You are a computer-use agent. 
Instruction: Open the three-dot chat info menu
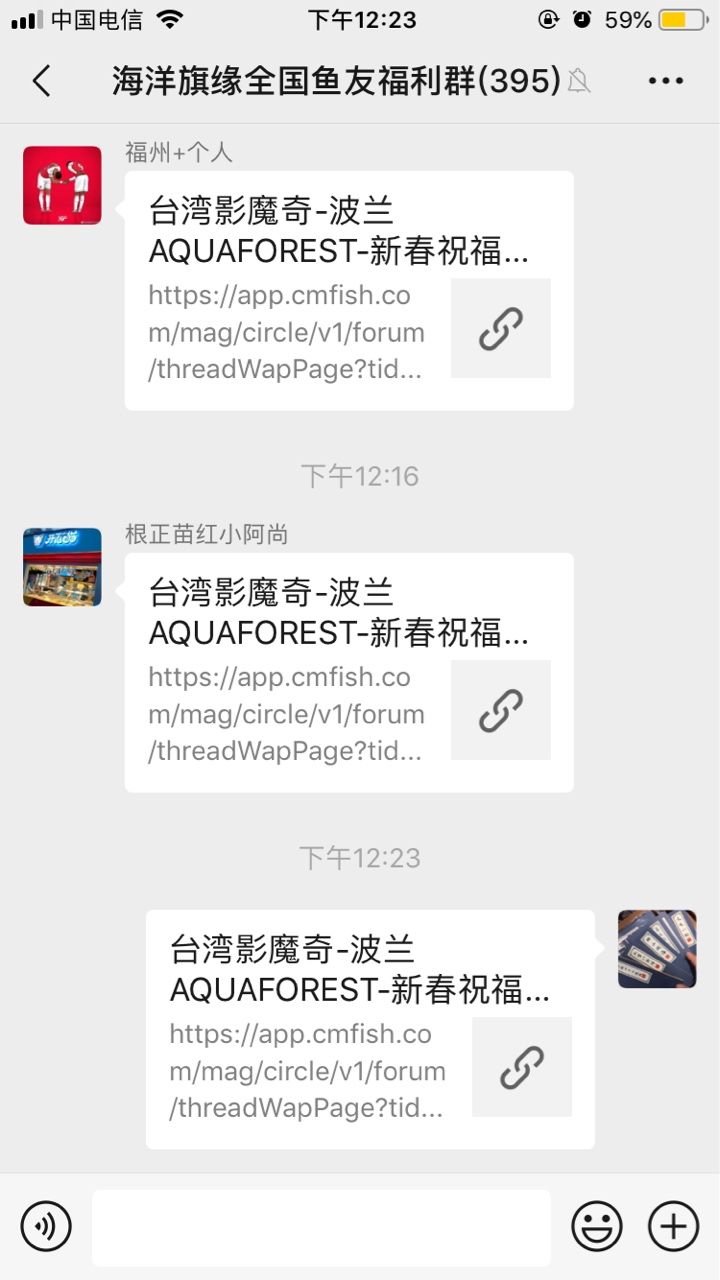[665, 81]
